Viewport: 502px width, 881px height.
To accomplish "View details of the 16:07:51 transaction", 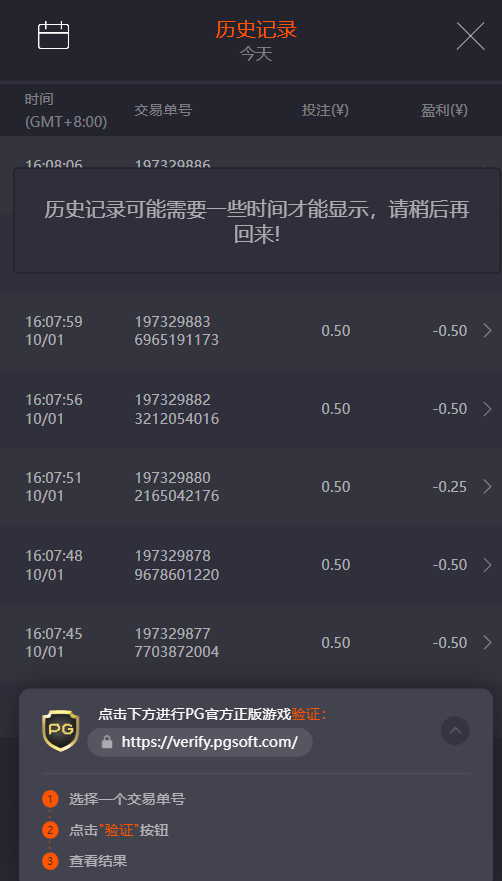I will pos(251,487).
